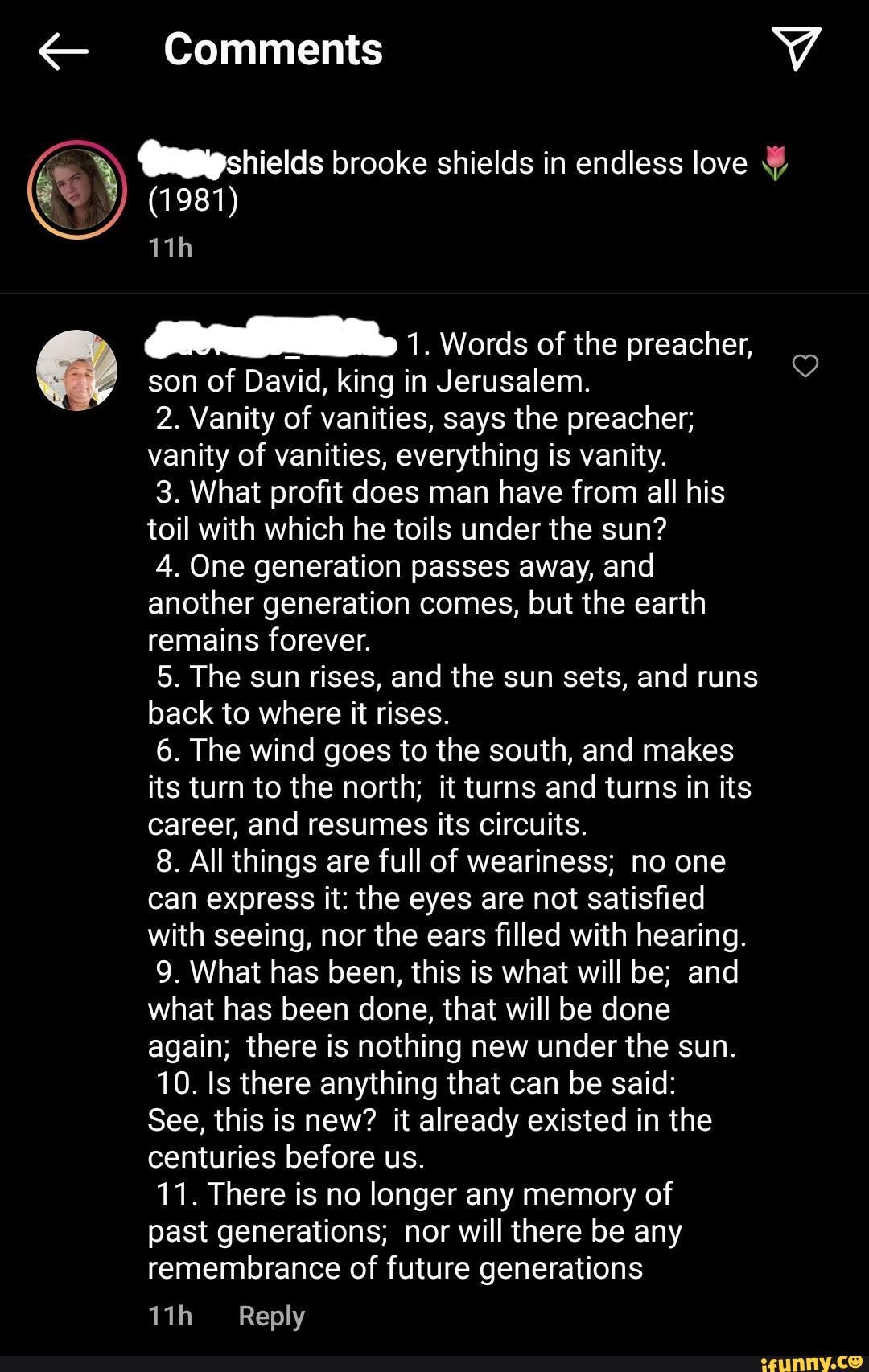
Task: Share post via paper plane icon
Action: tap(795, 48)
